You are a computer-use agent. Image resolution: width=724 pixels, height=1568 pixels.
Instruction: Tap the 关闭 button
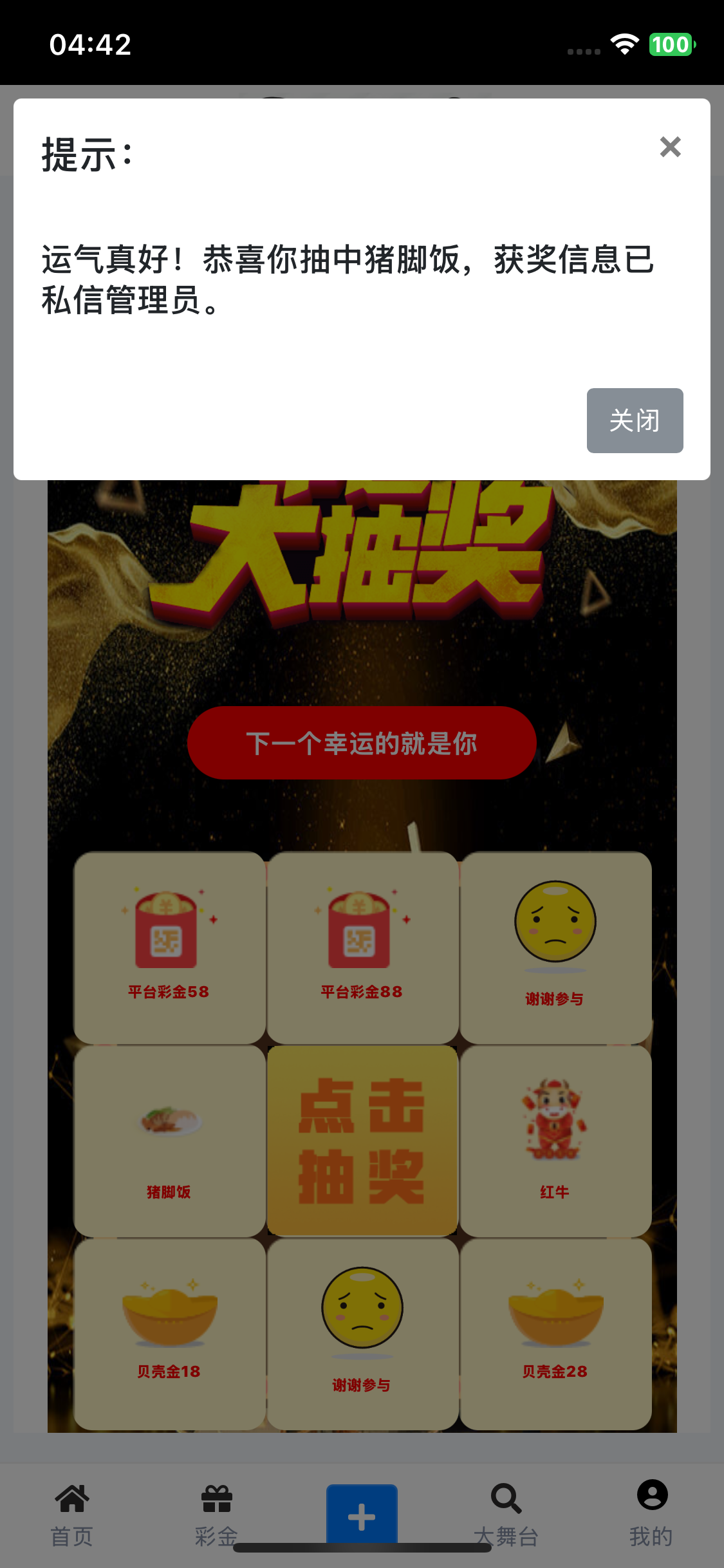pos(635,420)
